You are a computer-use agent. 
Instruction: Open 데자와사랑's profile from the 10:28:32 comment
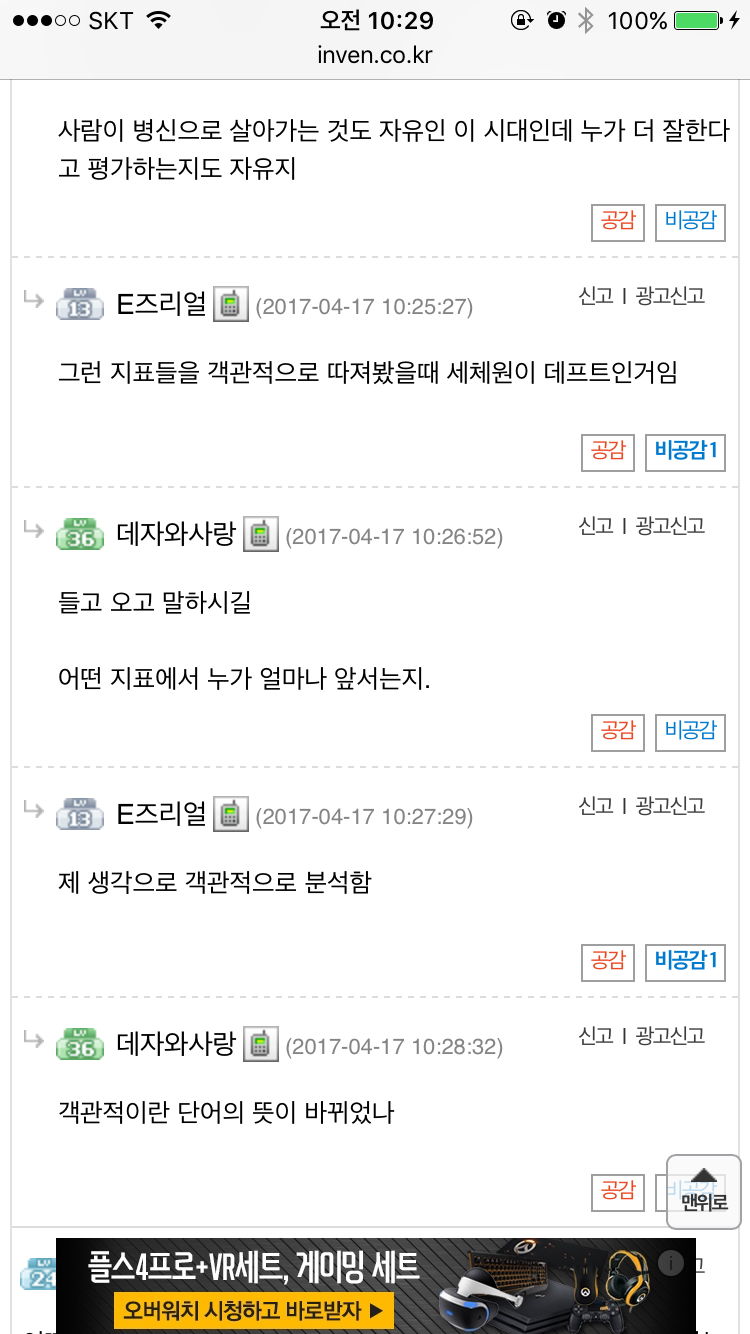(176, 1045)
